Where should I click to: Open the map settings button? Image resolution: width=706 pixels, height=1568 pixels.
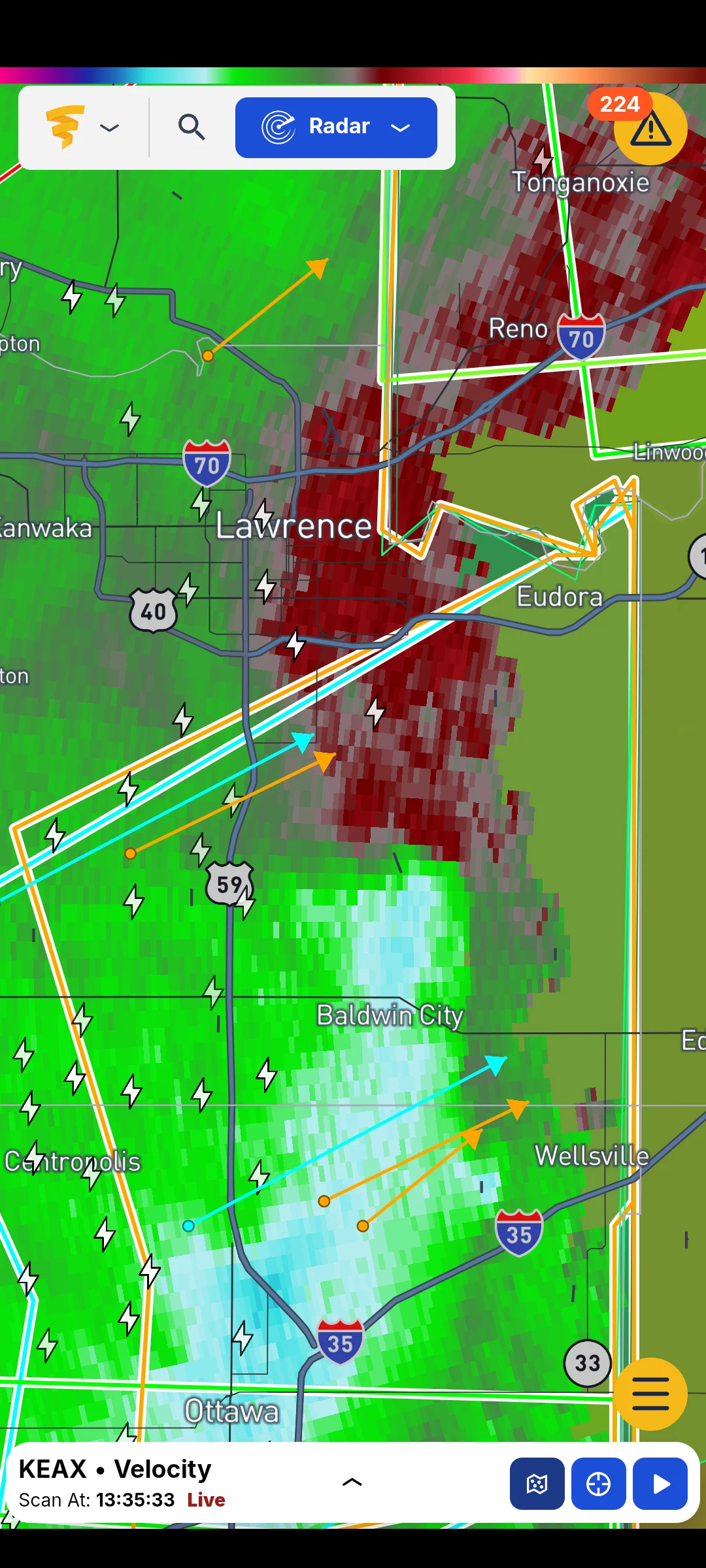[537, 1484]
